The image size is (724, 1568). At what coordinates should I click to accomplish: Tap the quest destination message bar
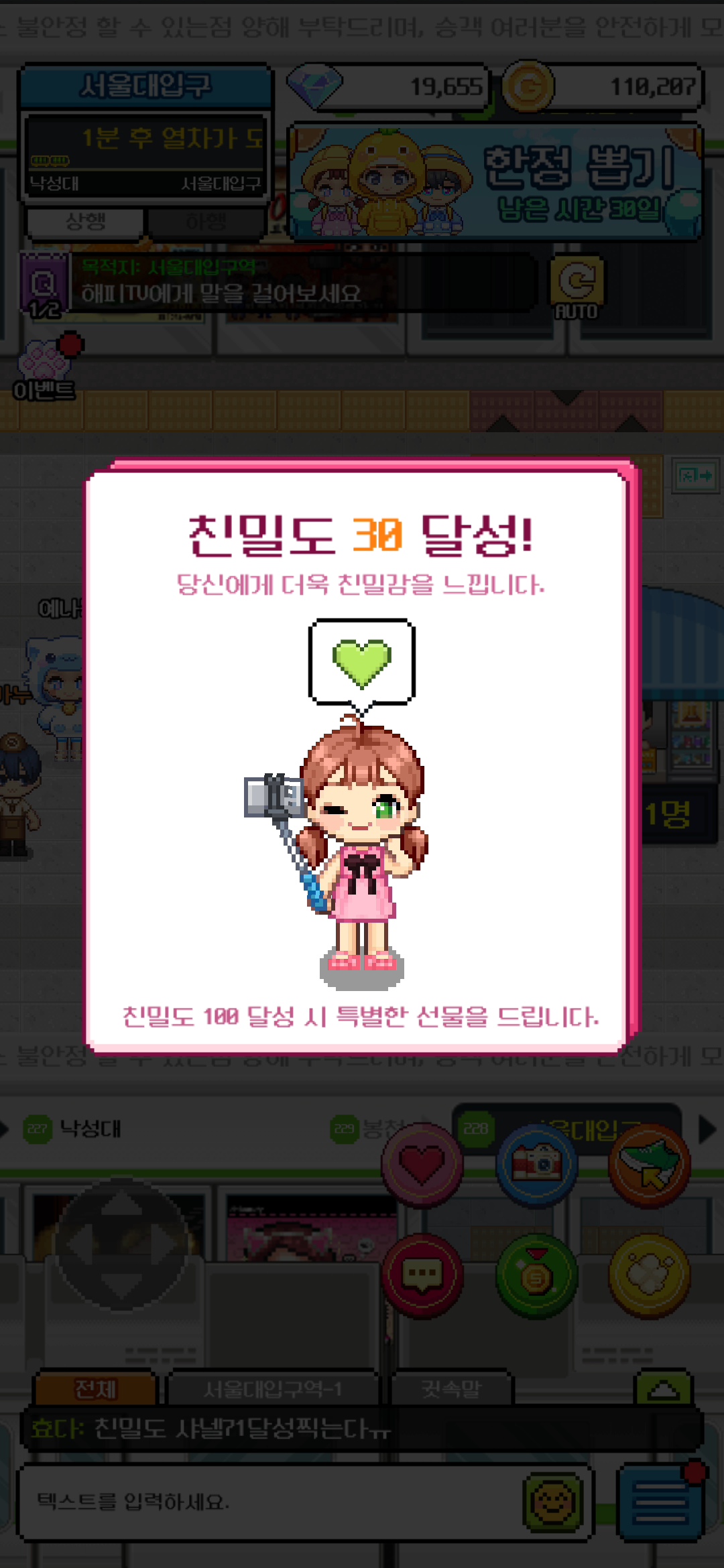tap(302, 283)
